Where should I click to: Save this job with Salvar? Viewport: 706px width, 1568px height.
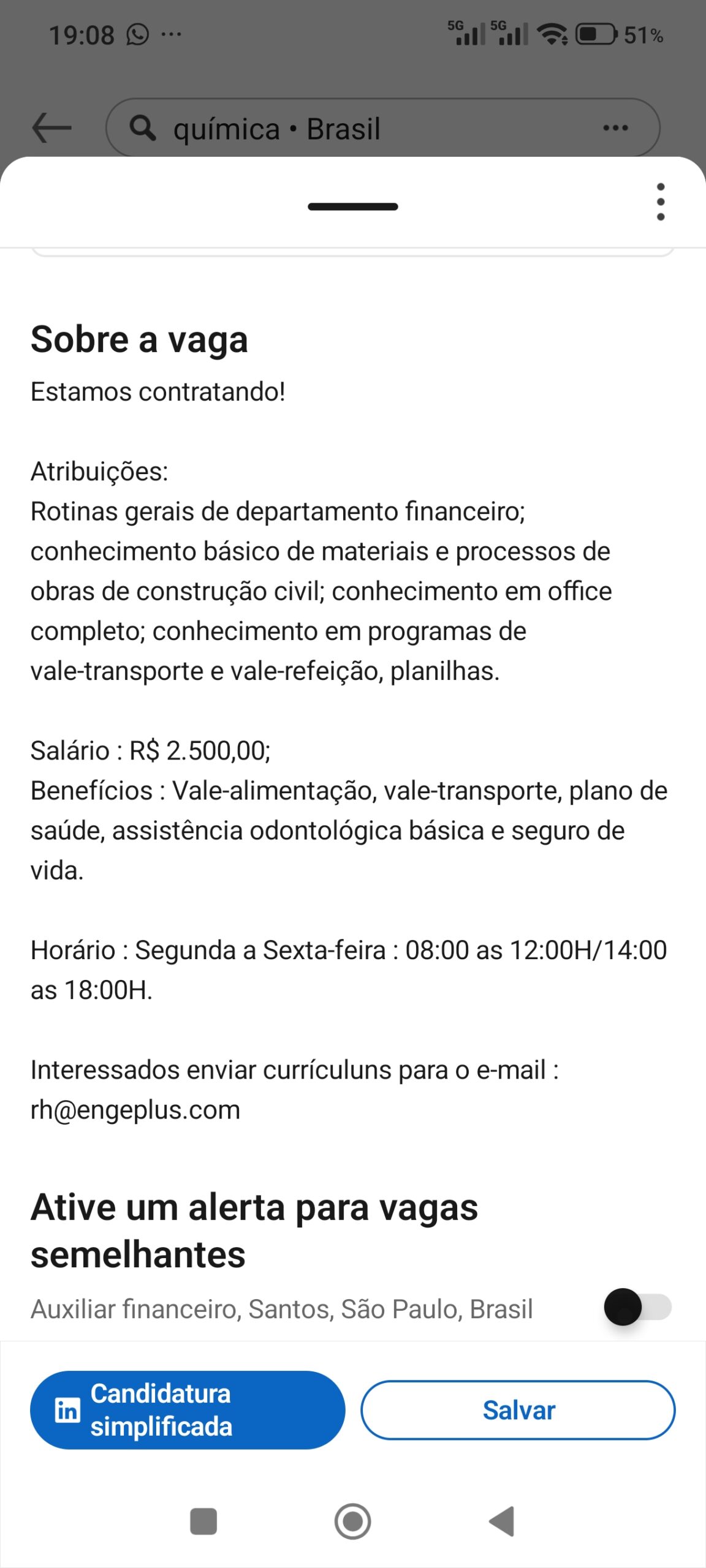518,1409
